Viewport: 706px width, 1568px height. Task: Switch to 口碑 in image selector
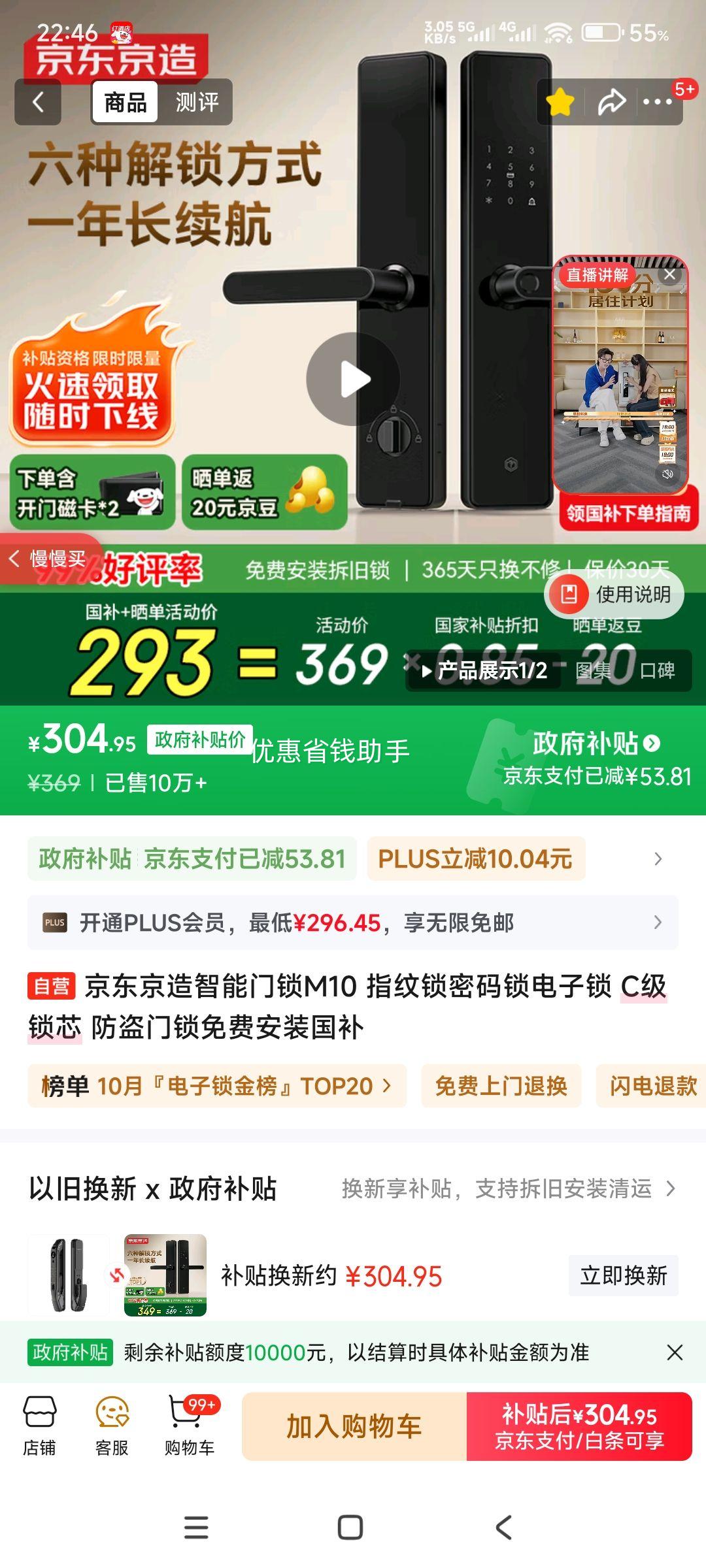click(657, 671)
